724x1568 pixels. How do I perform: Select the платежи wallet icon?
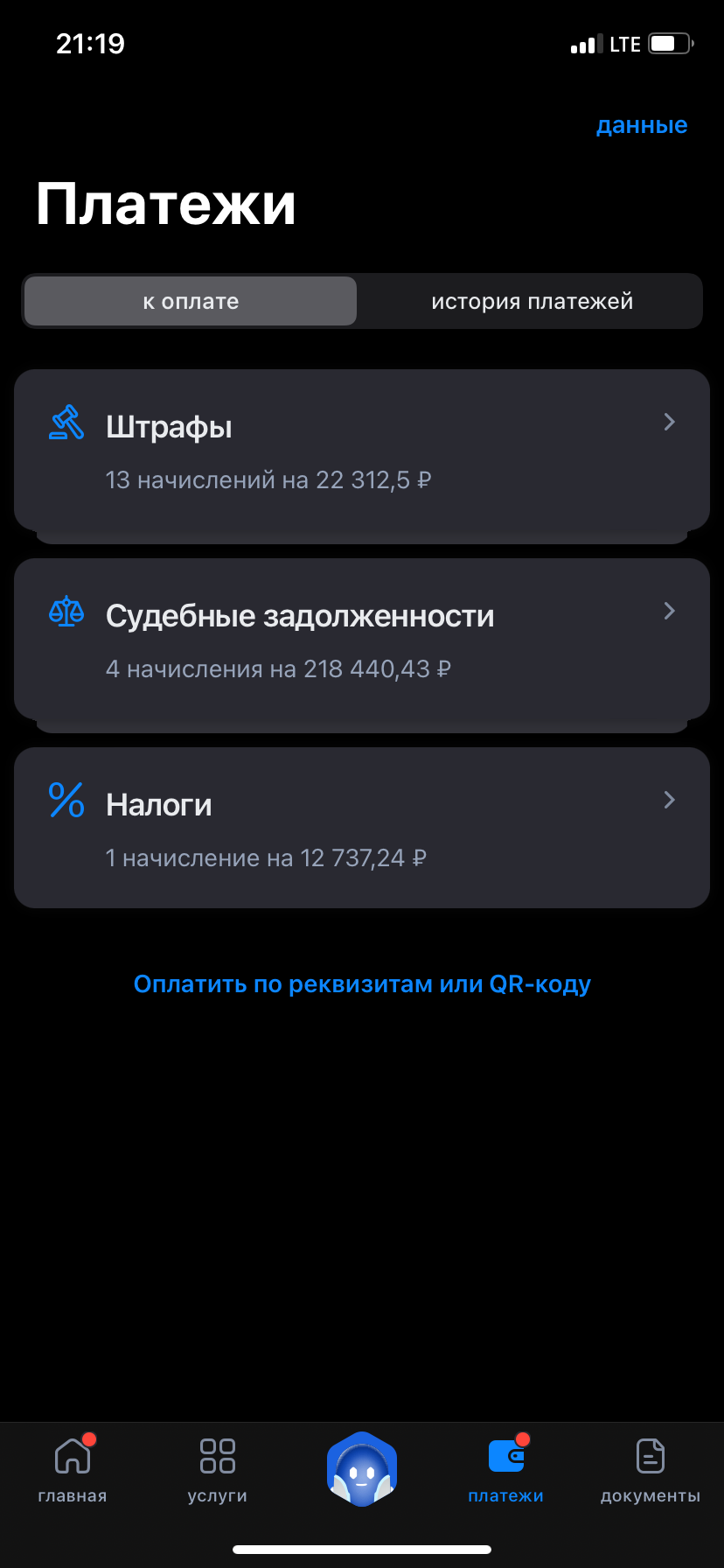(x=506, y=1455)
